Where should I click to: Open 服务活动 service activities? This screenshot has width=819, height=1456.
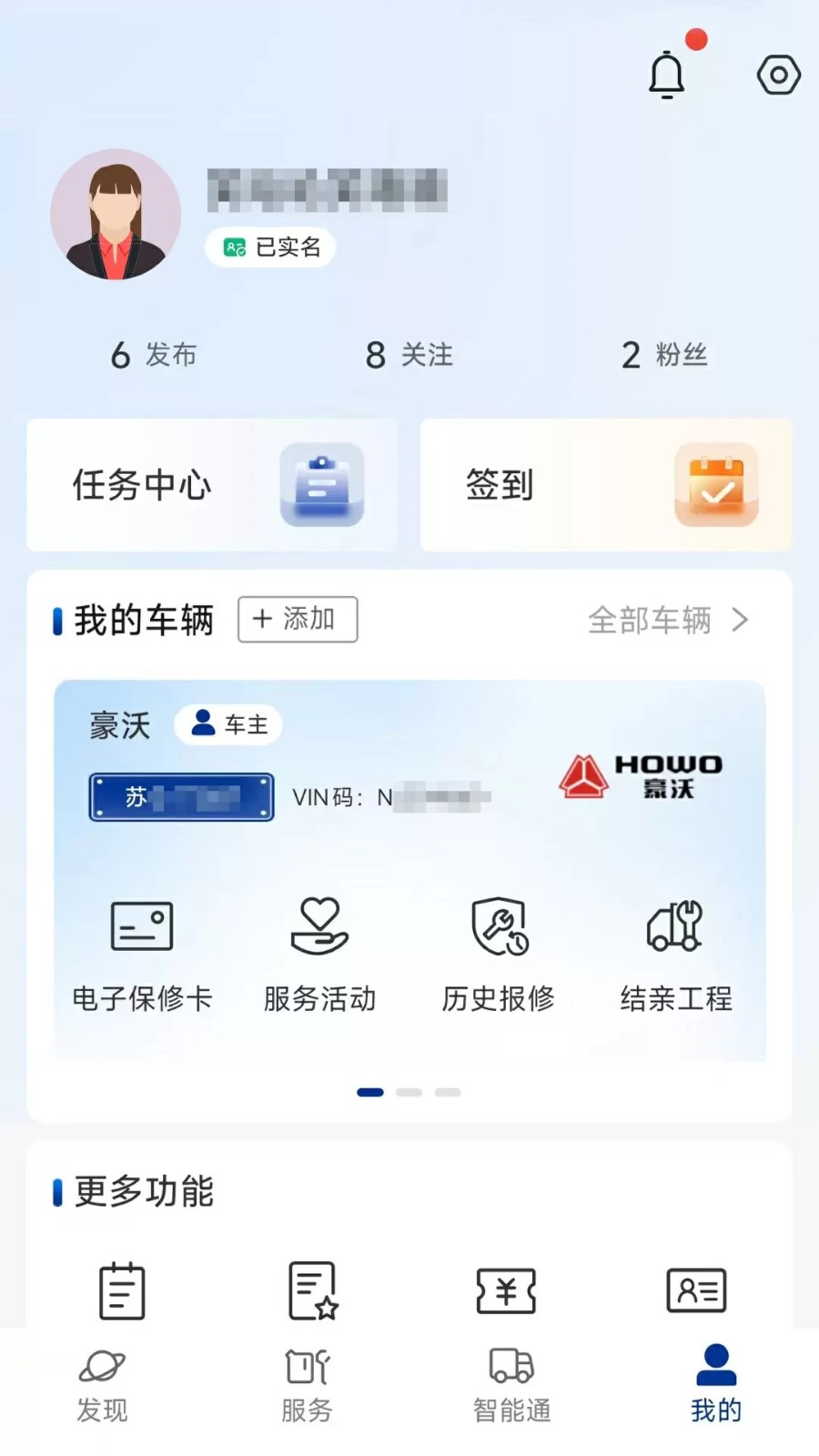319,955
